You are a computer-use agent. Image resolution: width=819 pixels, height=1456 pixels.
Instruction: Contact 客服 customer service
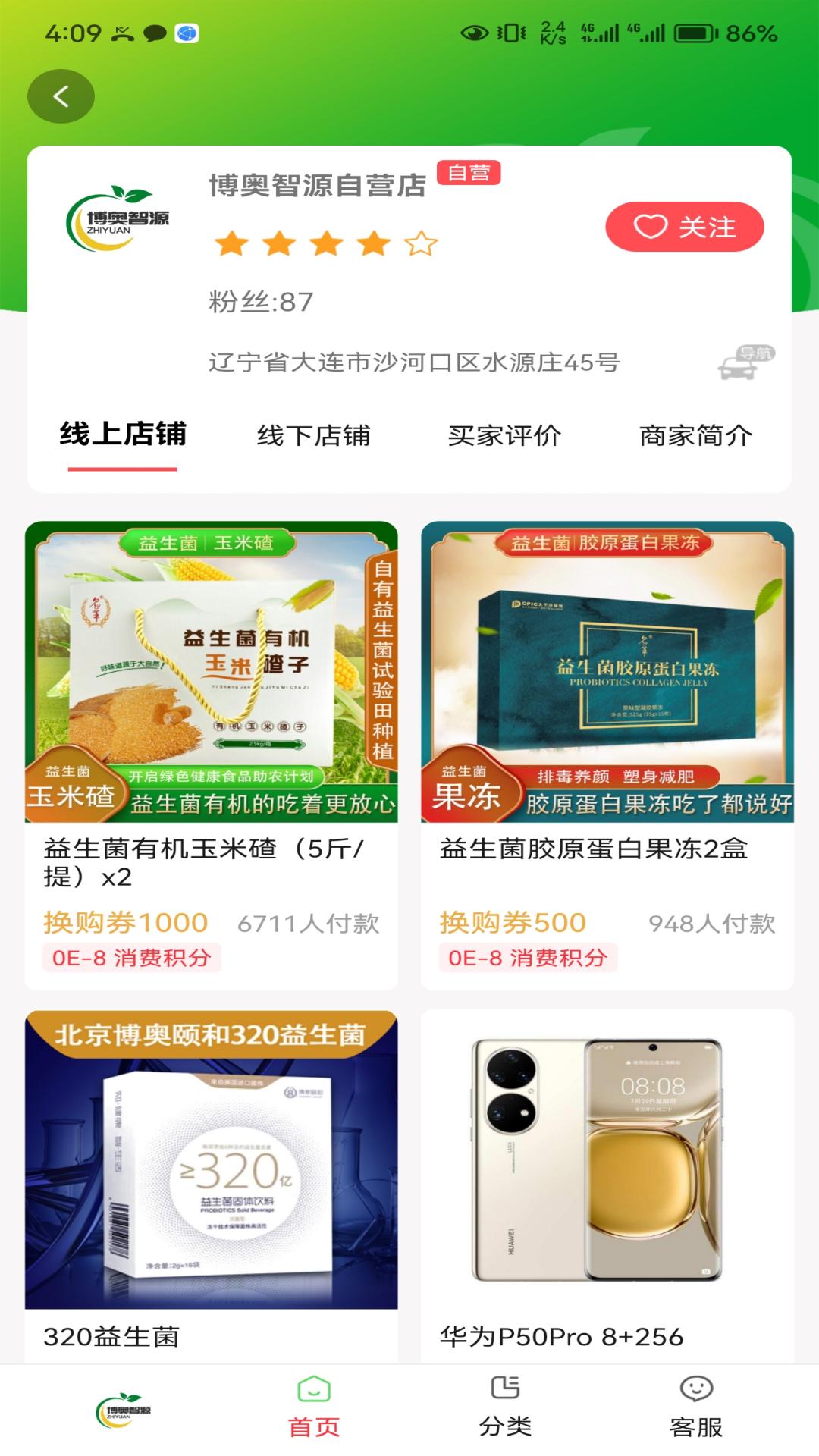(695, 1408)
